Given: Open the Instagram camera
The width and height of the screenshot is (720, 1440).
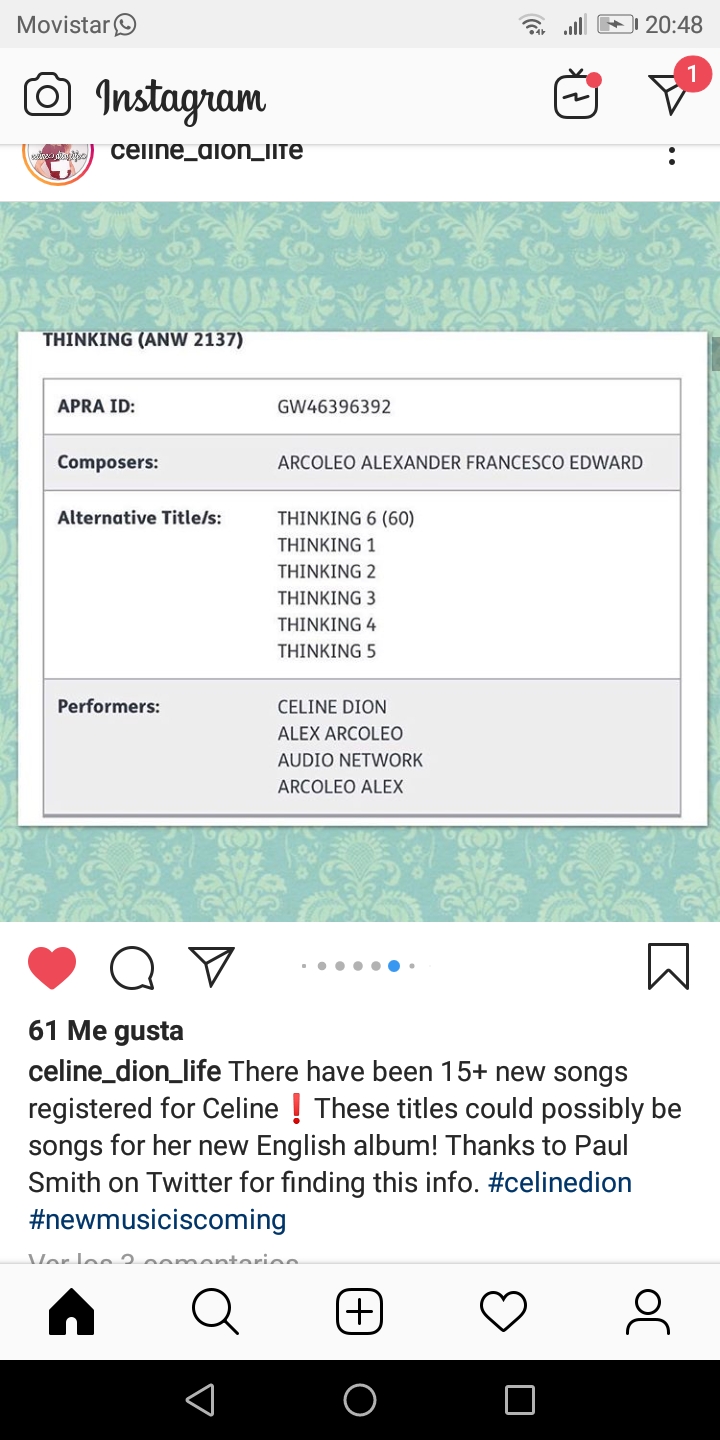Looking at the screenshot, I should pos(47,96).
